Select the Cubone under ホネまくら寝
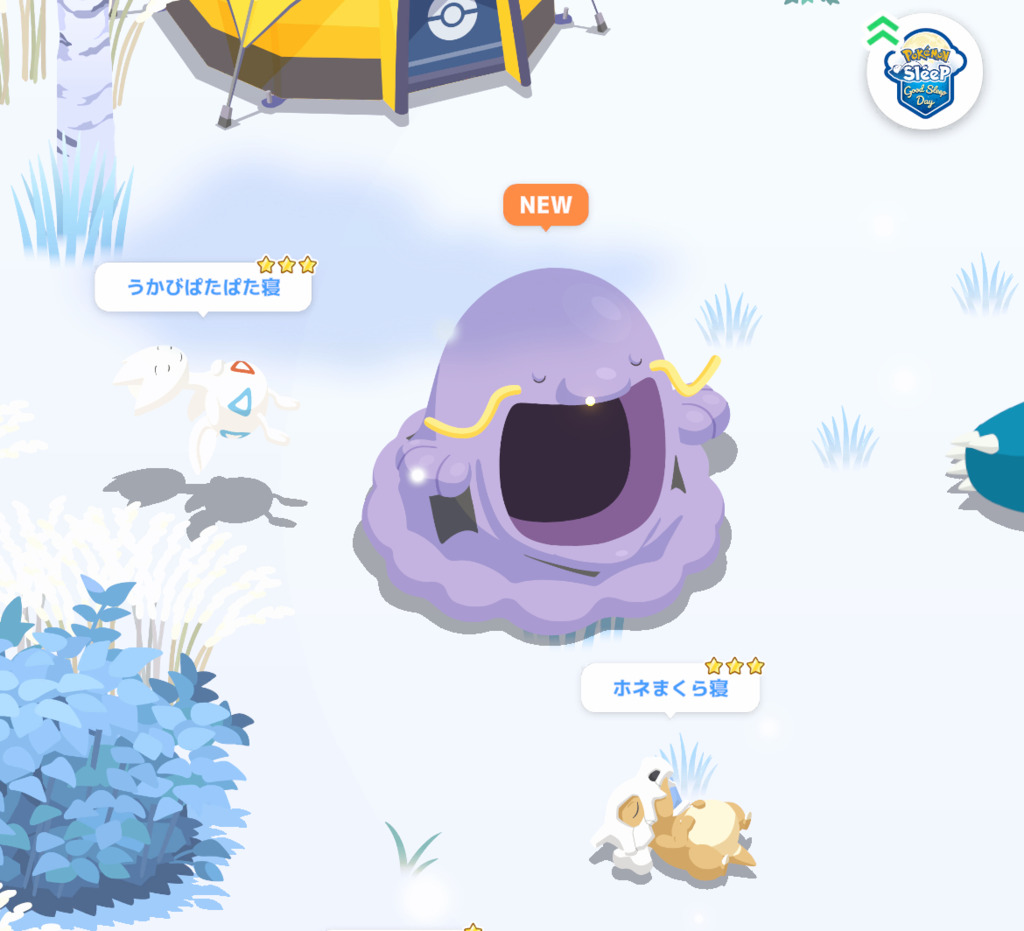Viewport: 1024px width, 931px height. click(x=675, y=822)
